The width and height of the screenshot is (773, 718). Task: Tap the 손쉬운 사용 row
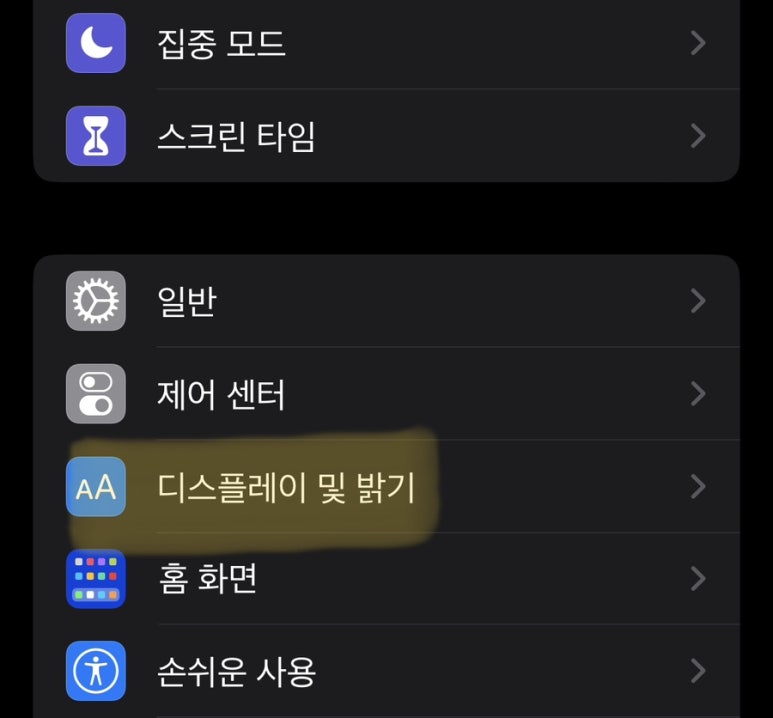coord(386,671)
